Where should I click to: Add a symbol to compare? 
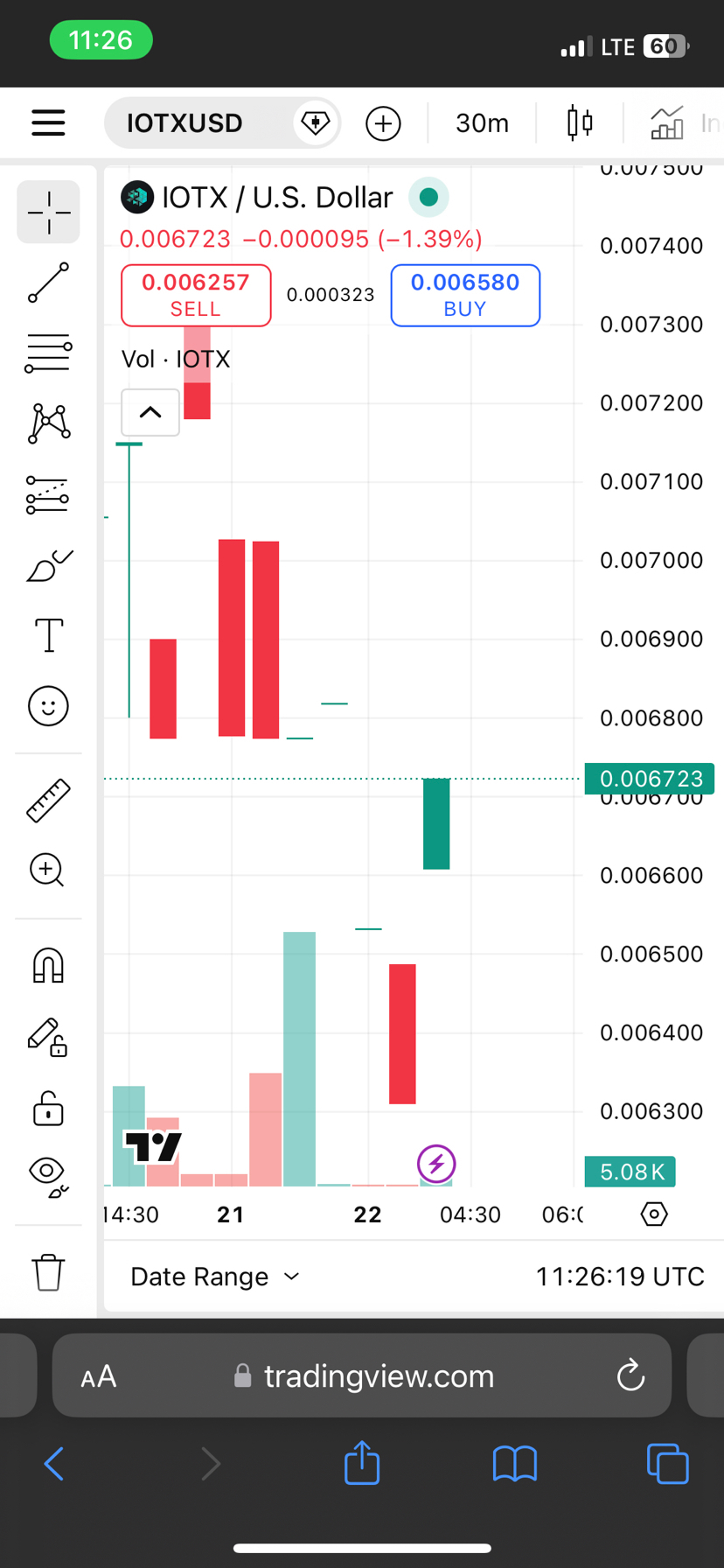[383, 123]
